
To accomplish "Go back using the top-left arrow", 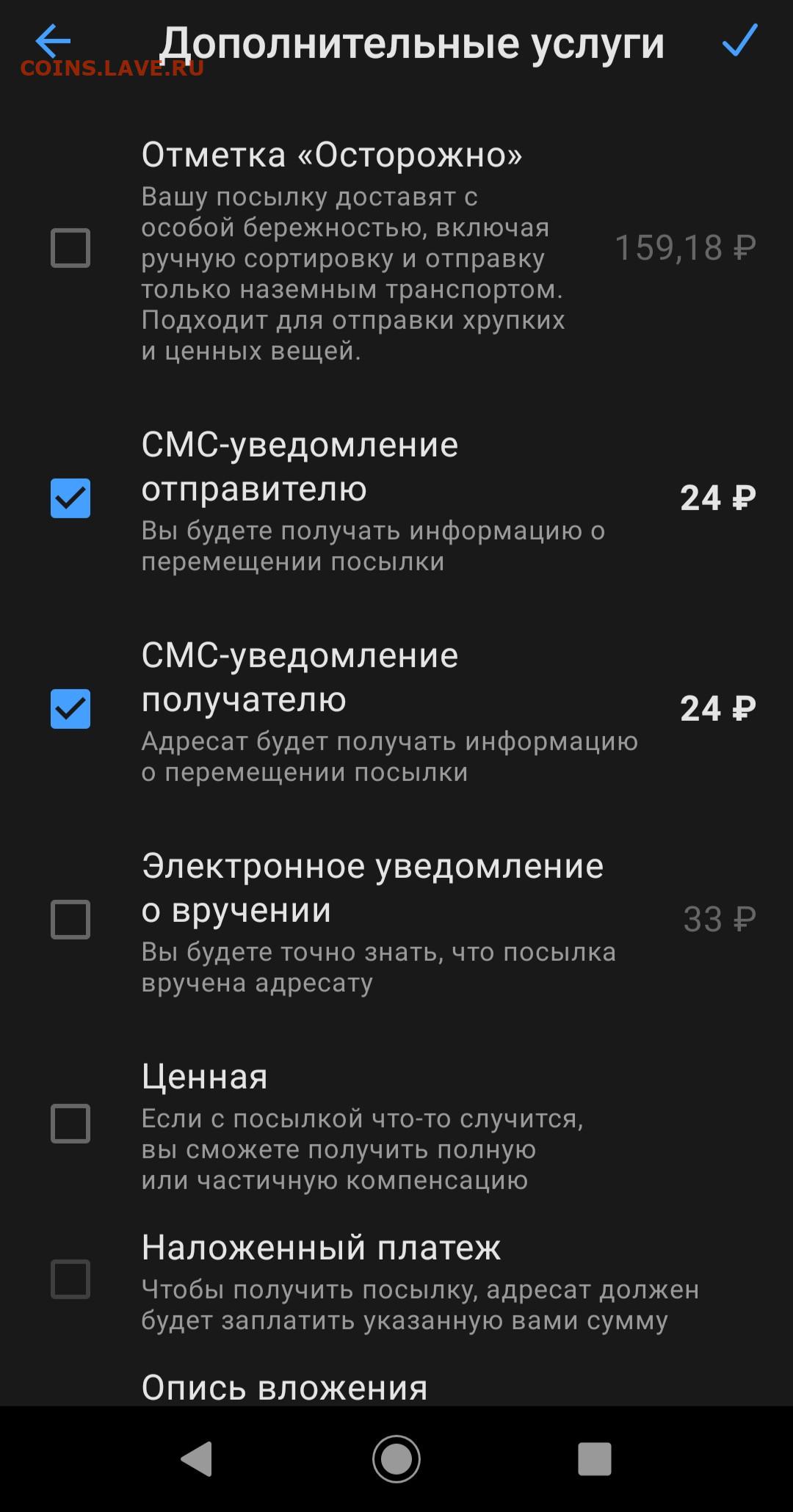I will (x=53, y=42).
